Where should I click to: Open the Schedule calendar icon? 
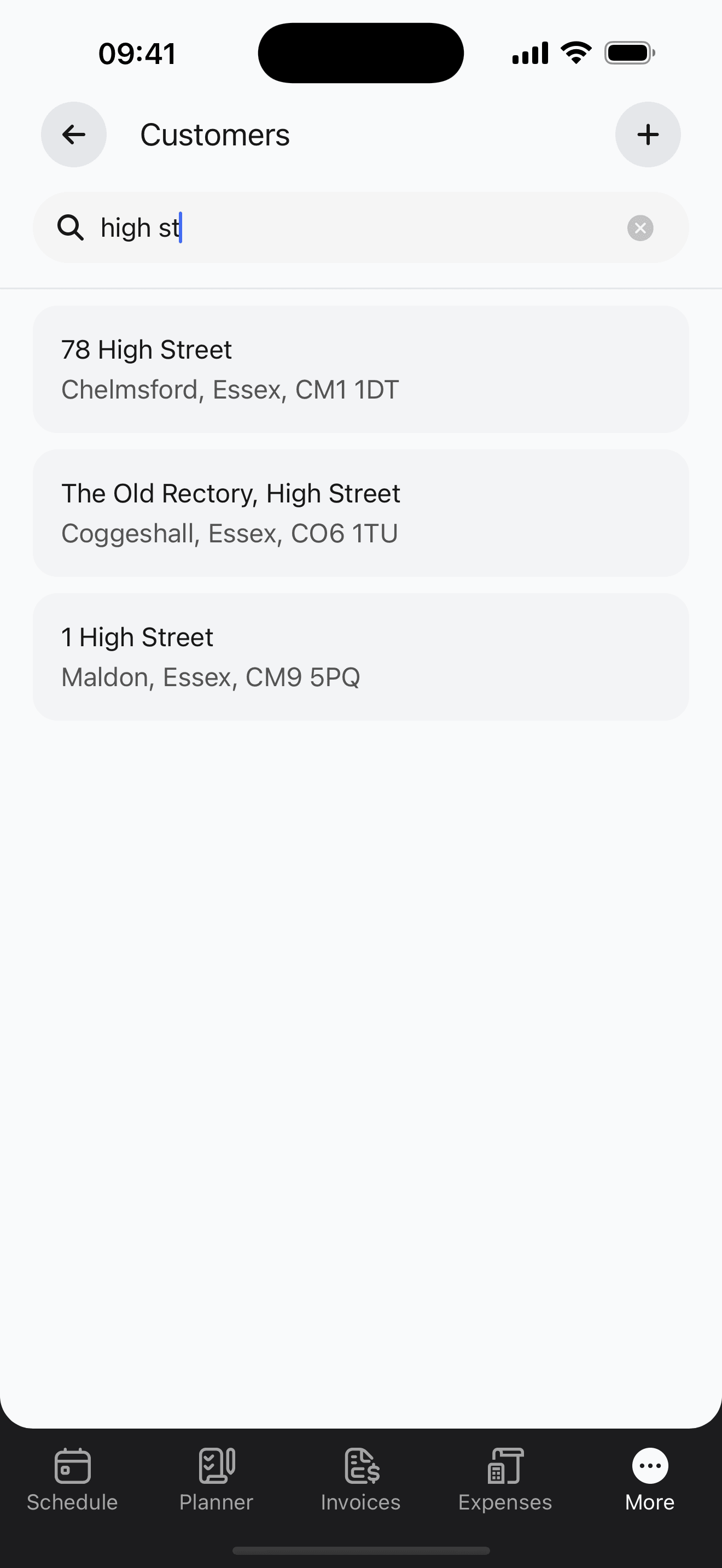coord(72,1466)
